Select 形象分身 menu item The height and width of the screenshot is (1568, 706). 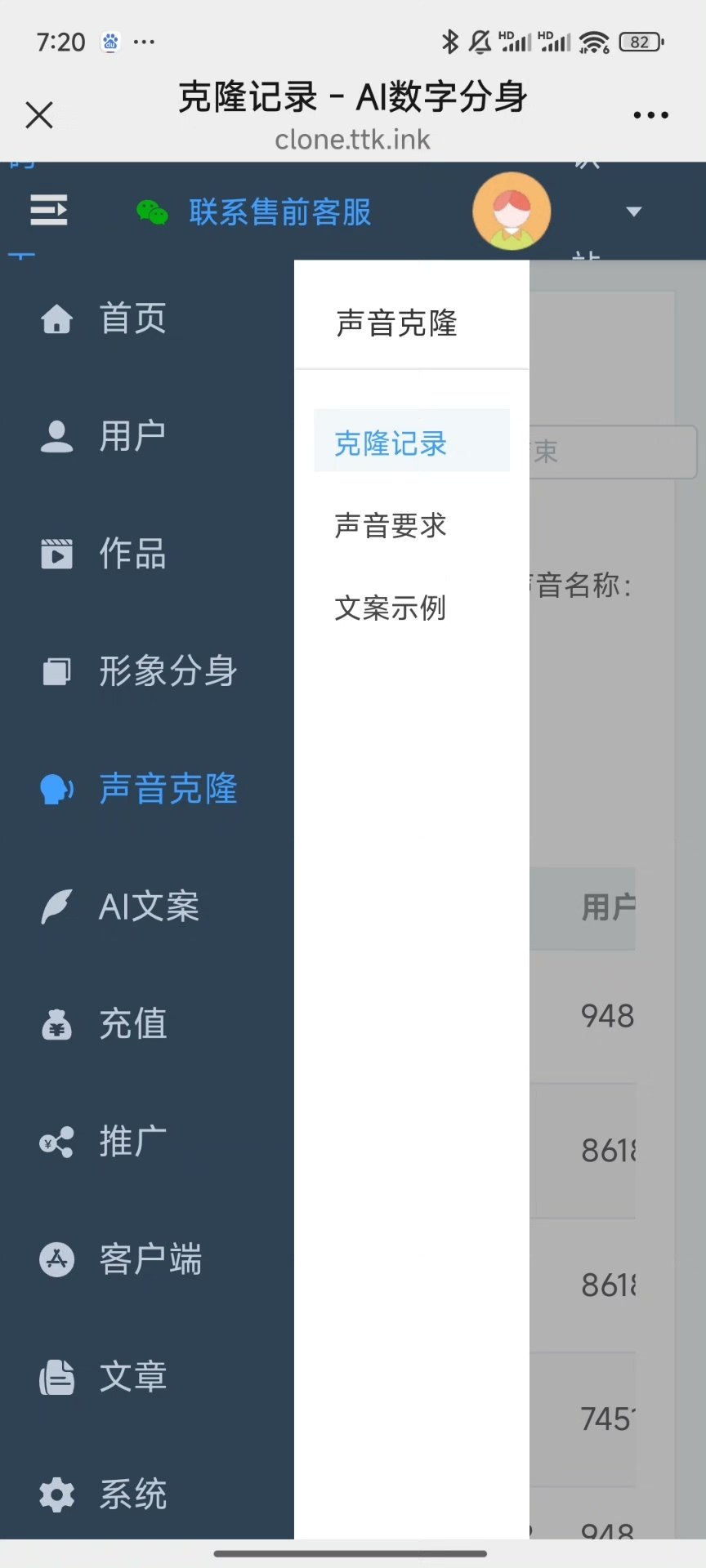[168, 671]
